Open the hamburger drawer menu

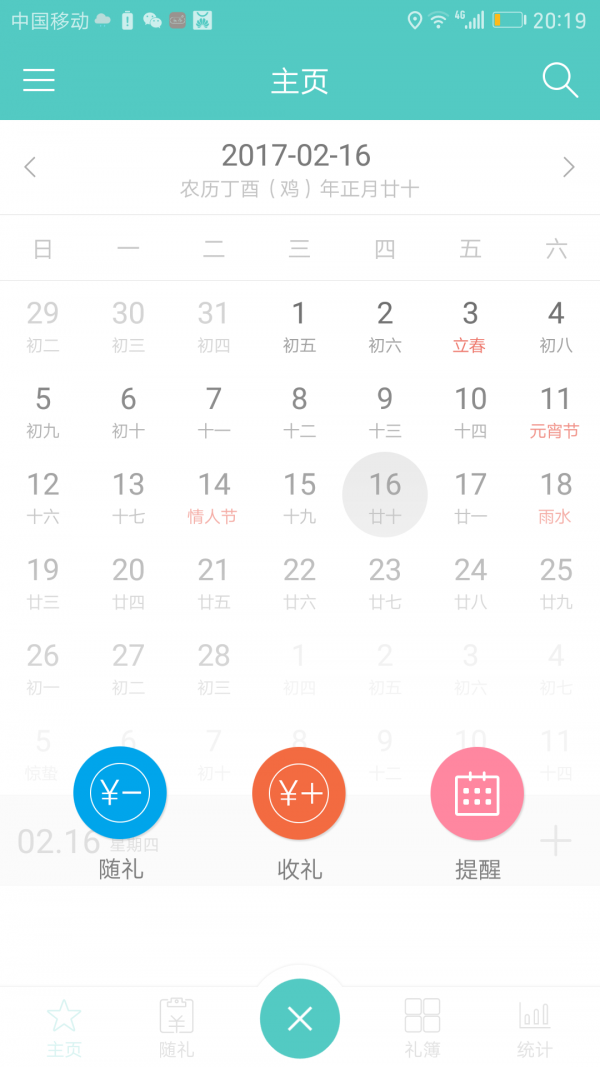(x=39, y=81)
